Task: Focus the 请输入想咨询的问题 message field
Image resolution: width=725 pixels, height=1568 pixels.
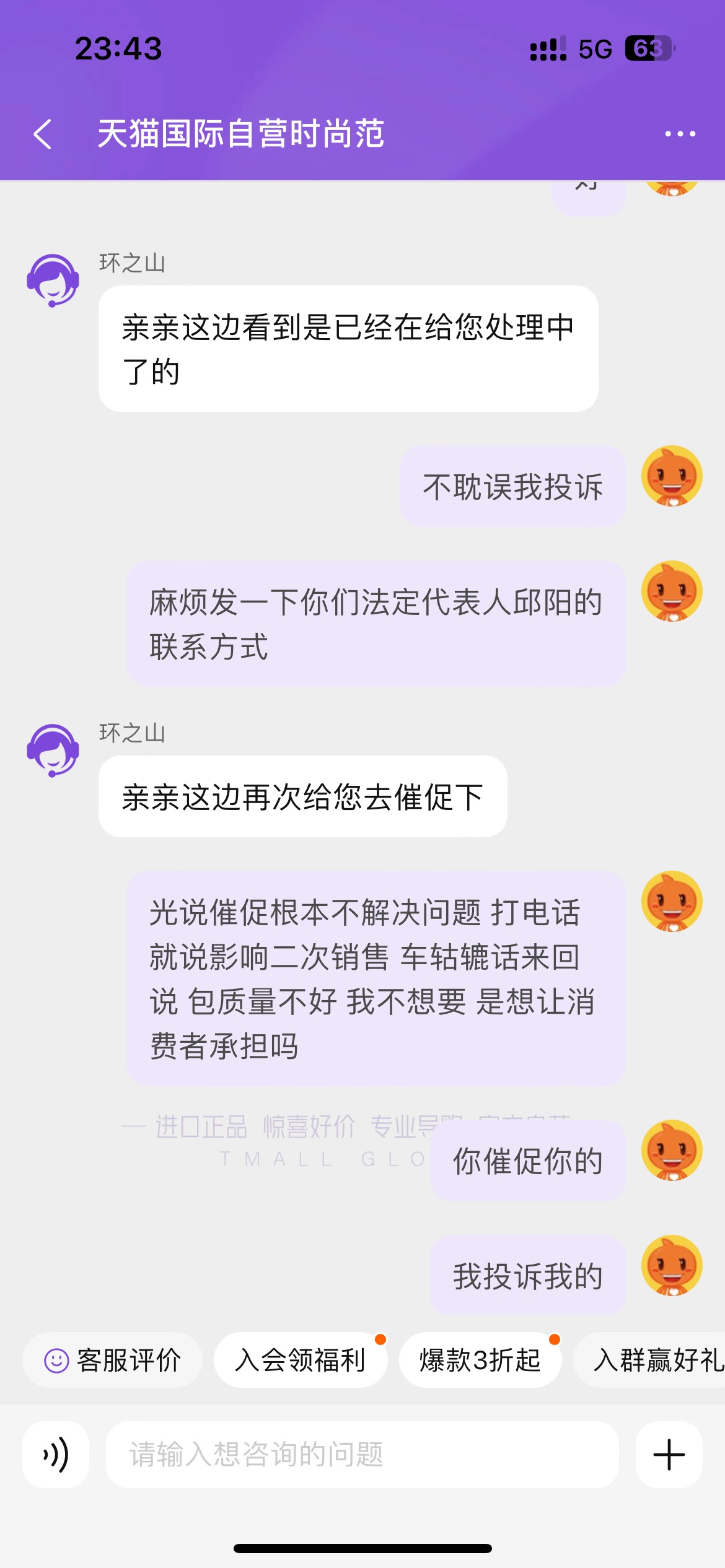Action: click(x=362, y=1455)
